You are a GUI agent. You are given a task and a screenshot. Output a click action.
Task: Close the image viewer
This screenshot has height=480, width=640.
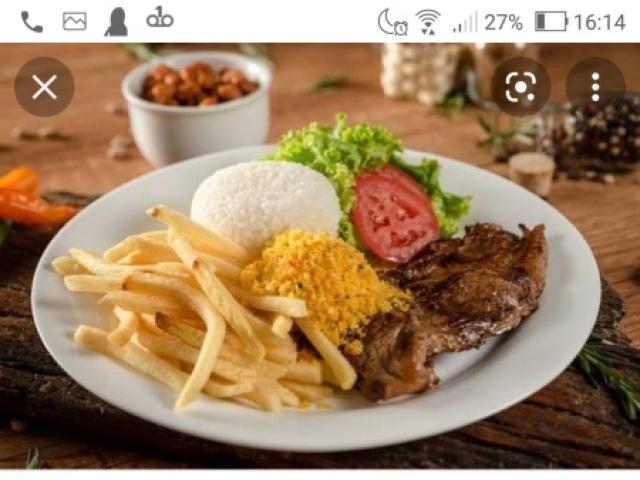44,87
